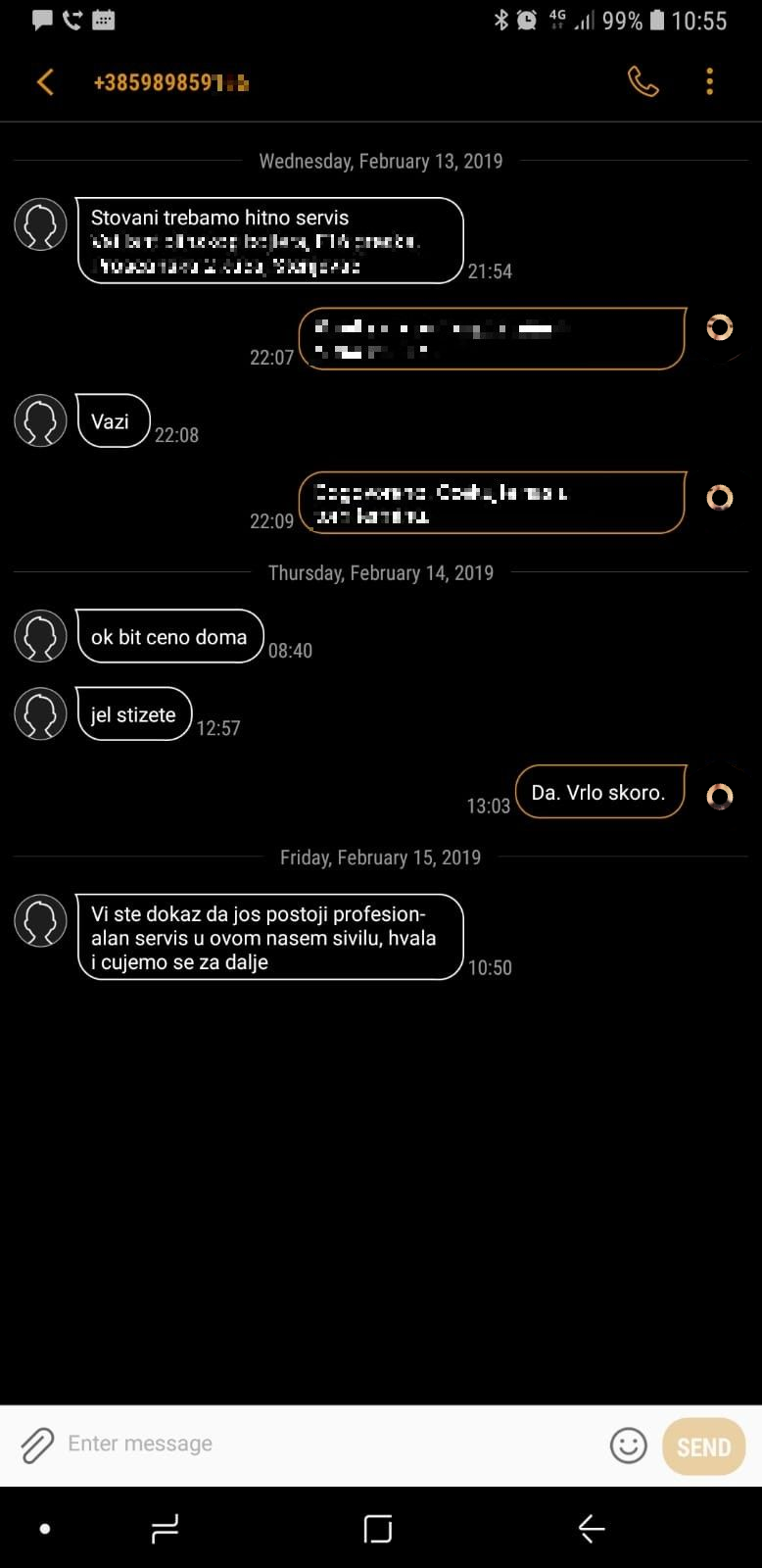
Task: Go back to the conversations list
Action: pos(45,82)
